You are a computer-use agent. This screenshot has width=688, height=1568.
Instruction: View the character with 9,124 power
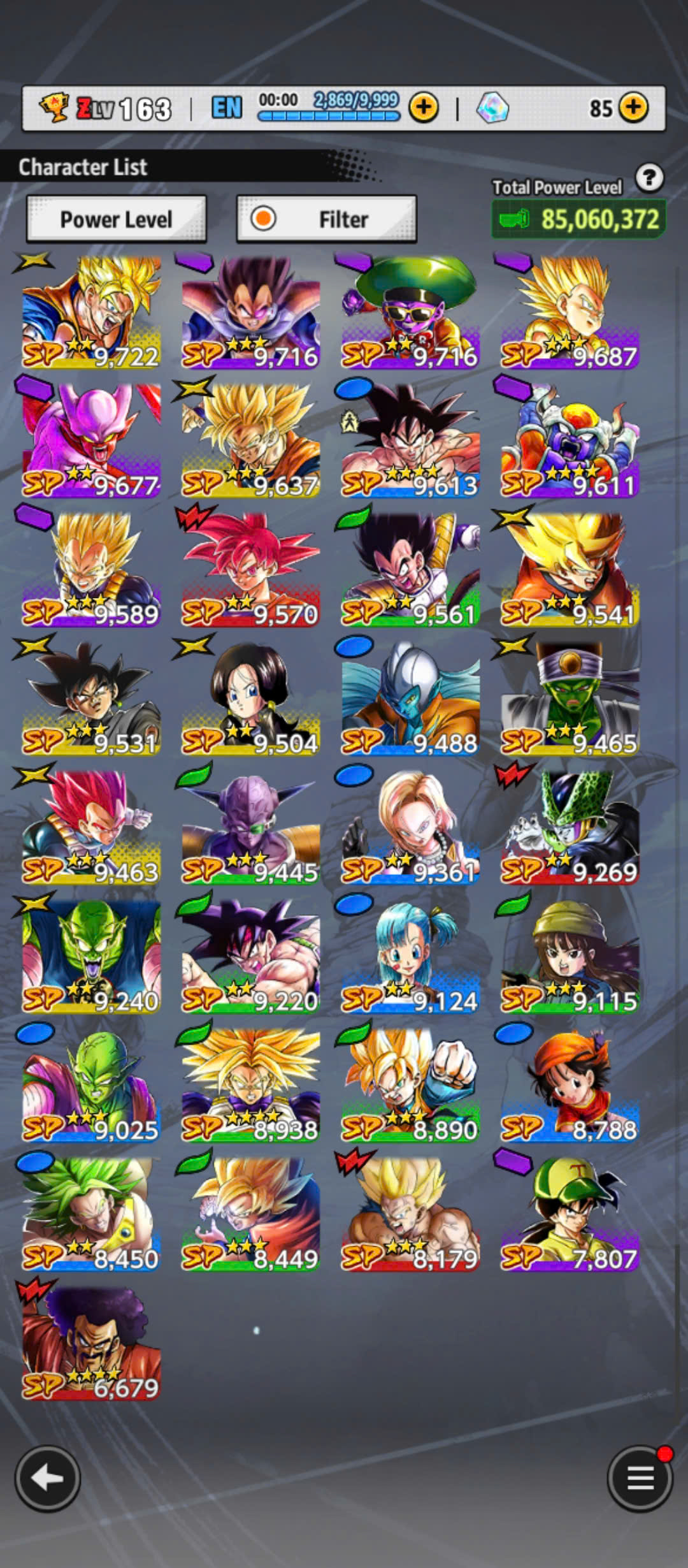410,956
